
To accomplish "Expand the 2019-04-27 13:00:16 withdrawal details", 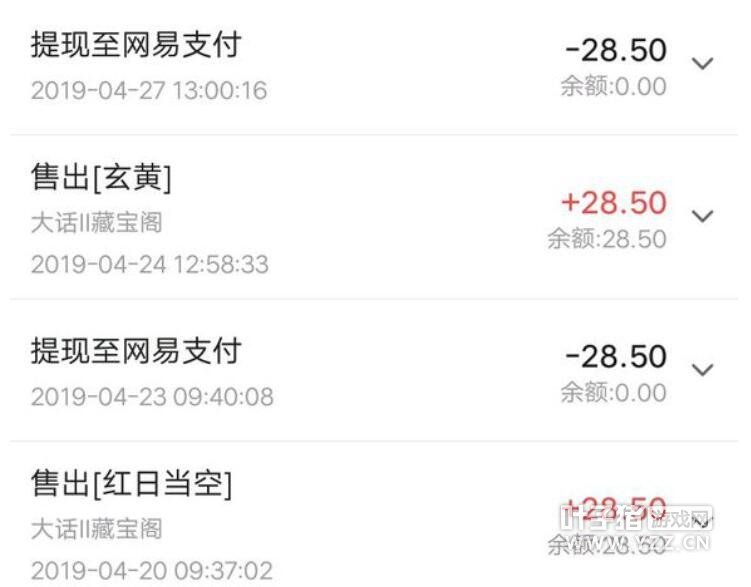I will coord(703,64).
